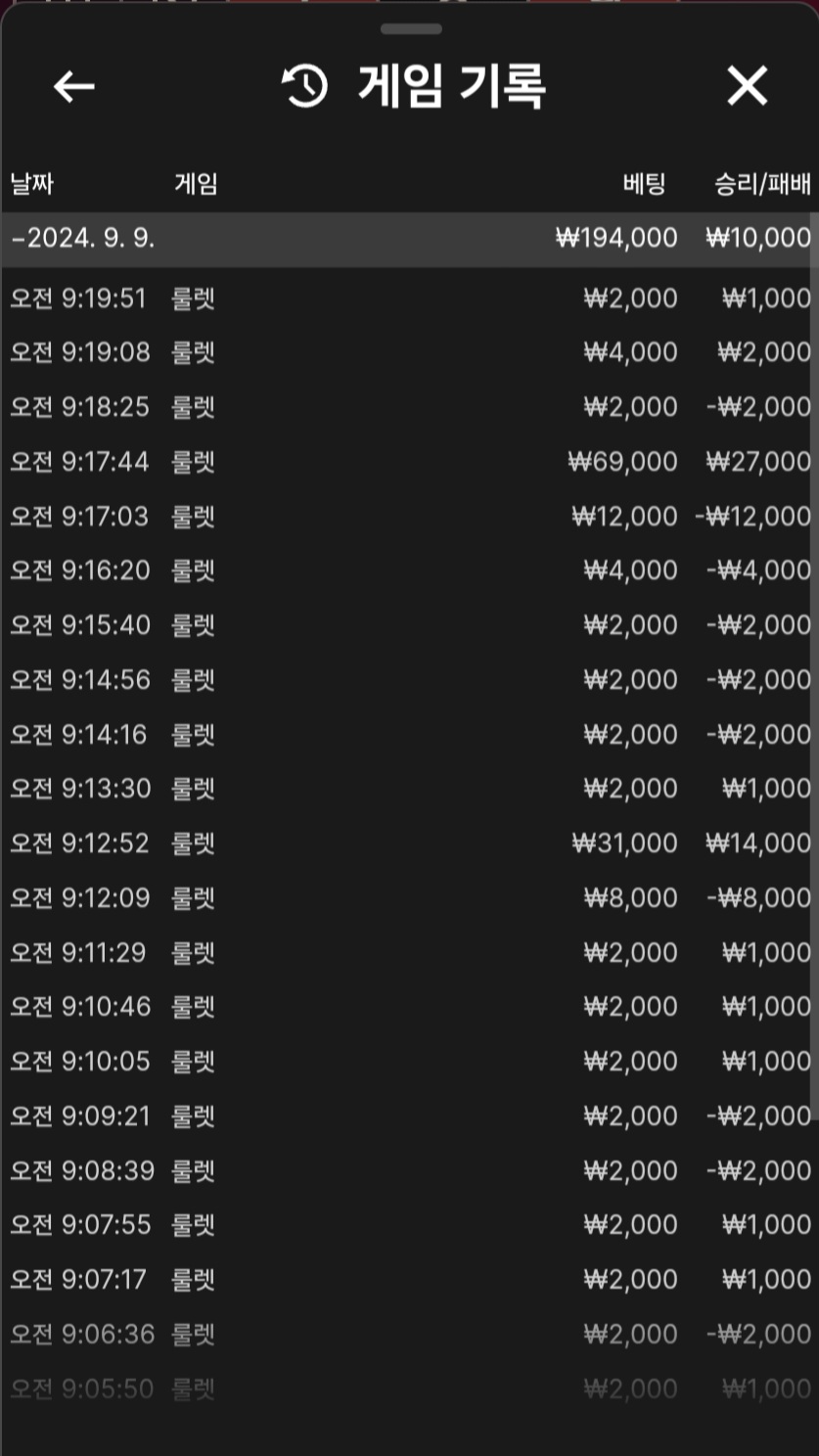The height and width of the screenshot is (1456, 819).
Task: Open the 9:10:46 roulette round
Action: tap(409, 1007)
